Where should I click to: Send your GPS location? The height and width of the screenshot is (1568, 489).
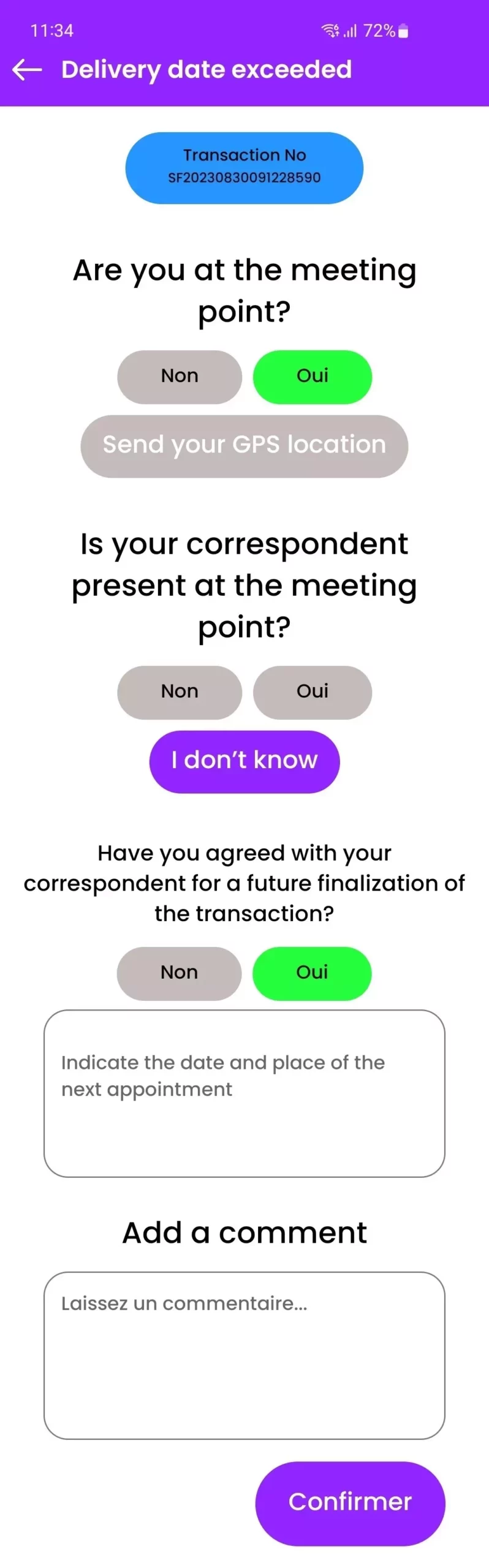(244, 445)
